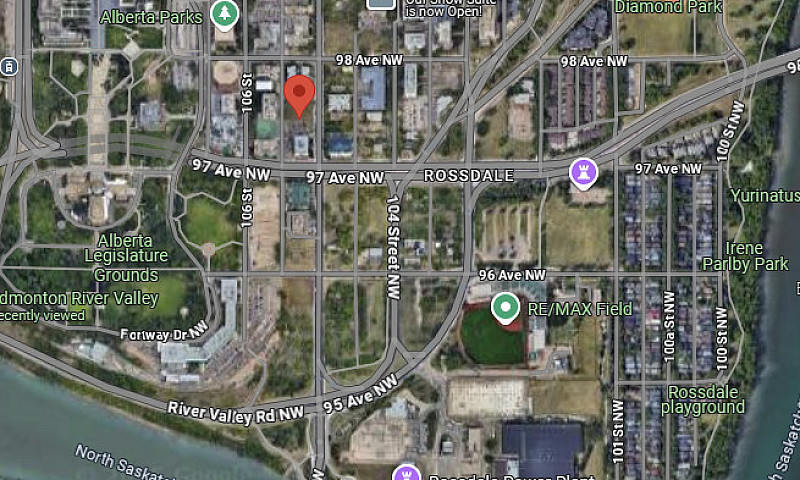The height and width of the screenshot is (480, 800).
Task: Open the RE/MAX Field green marker
Action: click(505, 307)
